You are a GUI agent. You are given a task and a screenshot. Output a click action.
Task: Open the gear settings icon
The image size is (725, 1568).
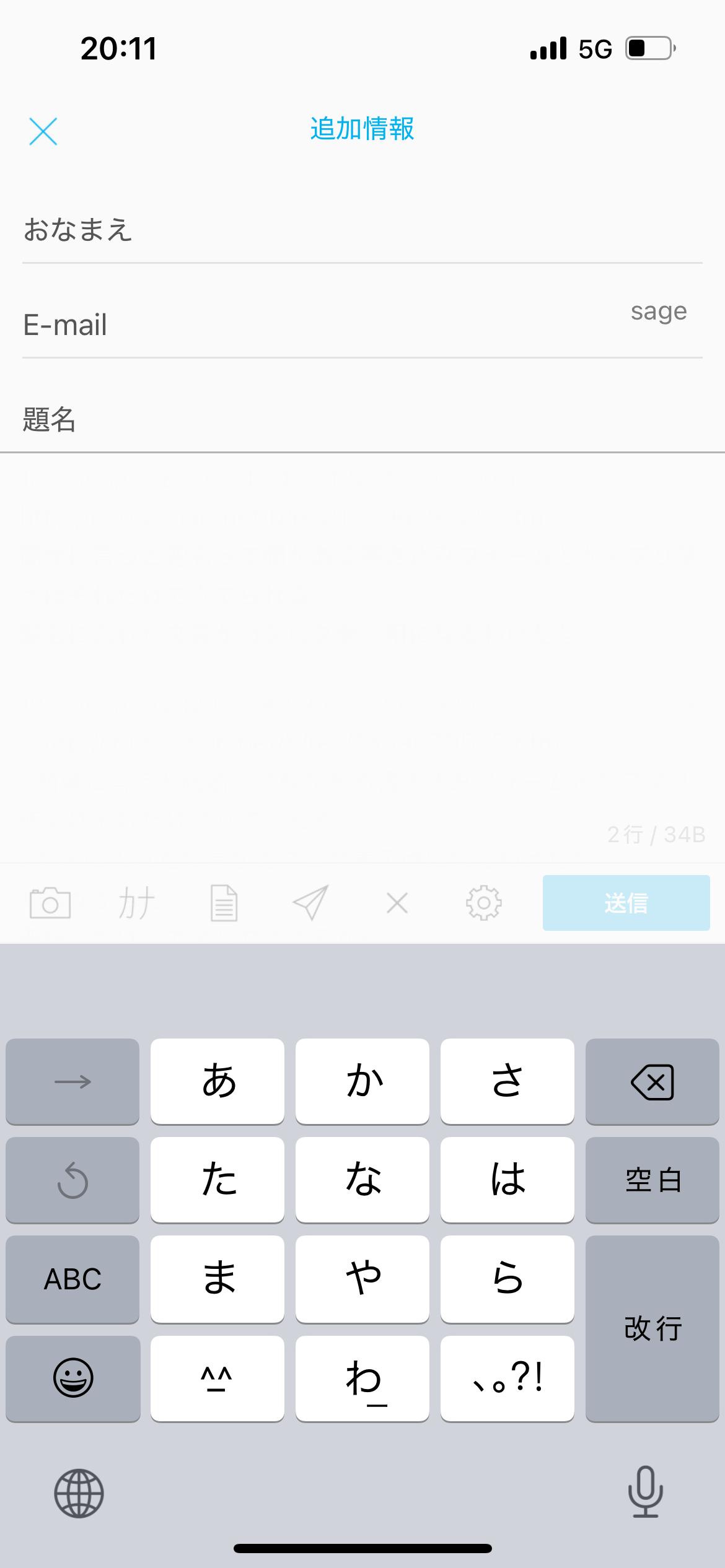point(483,903)
